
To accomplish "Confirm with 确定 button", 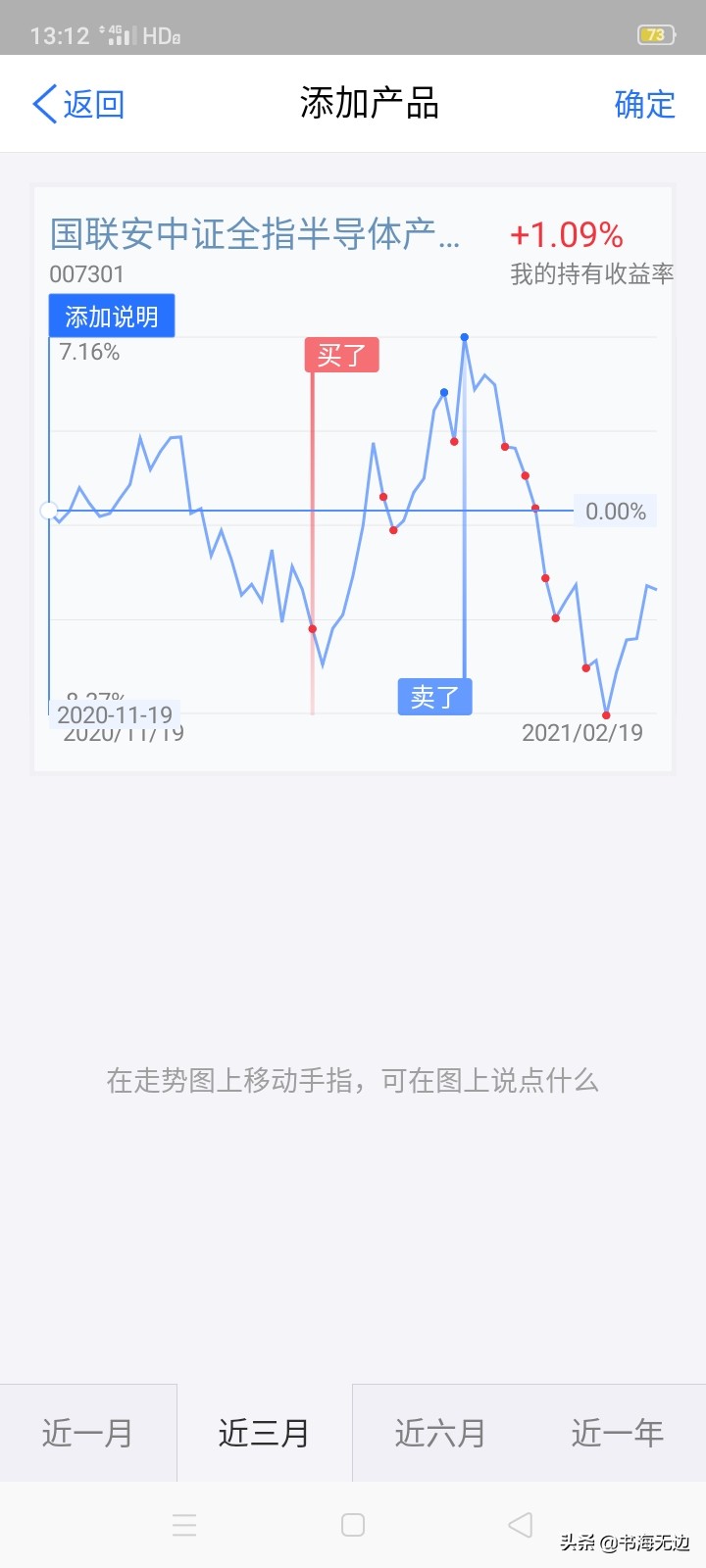I will pos(644,104).
